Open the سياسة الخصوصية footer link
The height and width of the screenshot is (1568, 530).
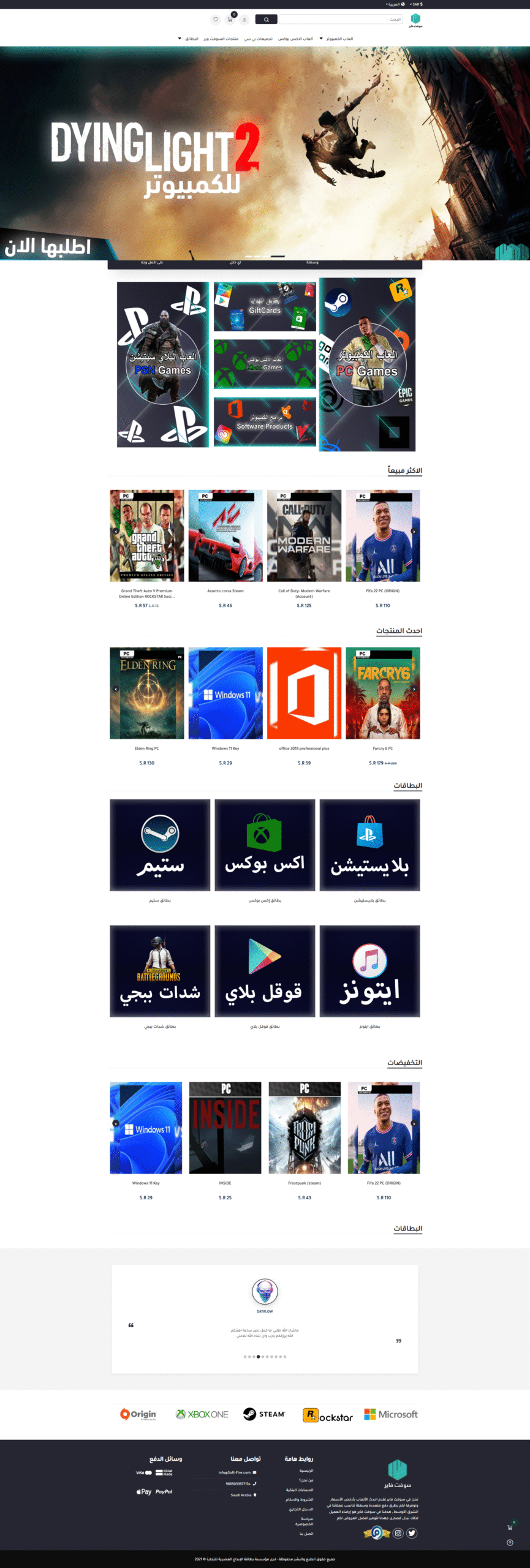tap(305, 1521)
